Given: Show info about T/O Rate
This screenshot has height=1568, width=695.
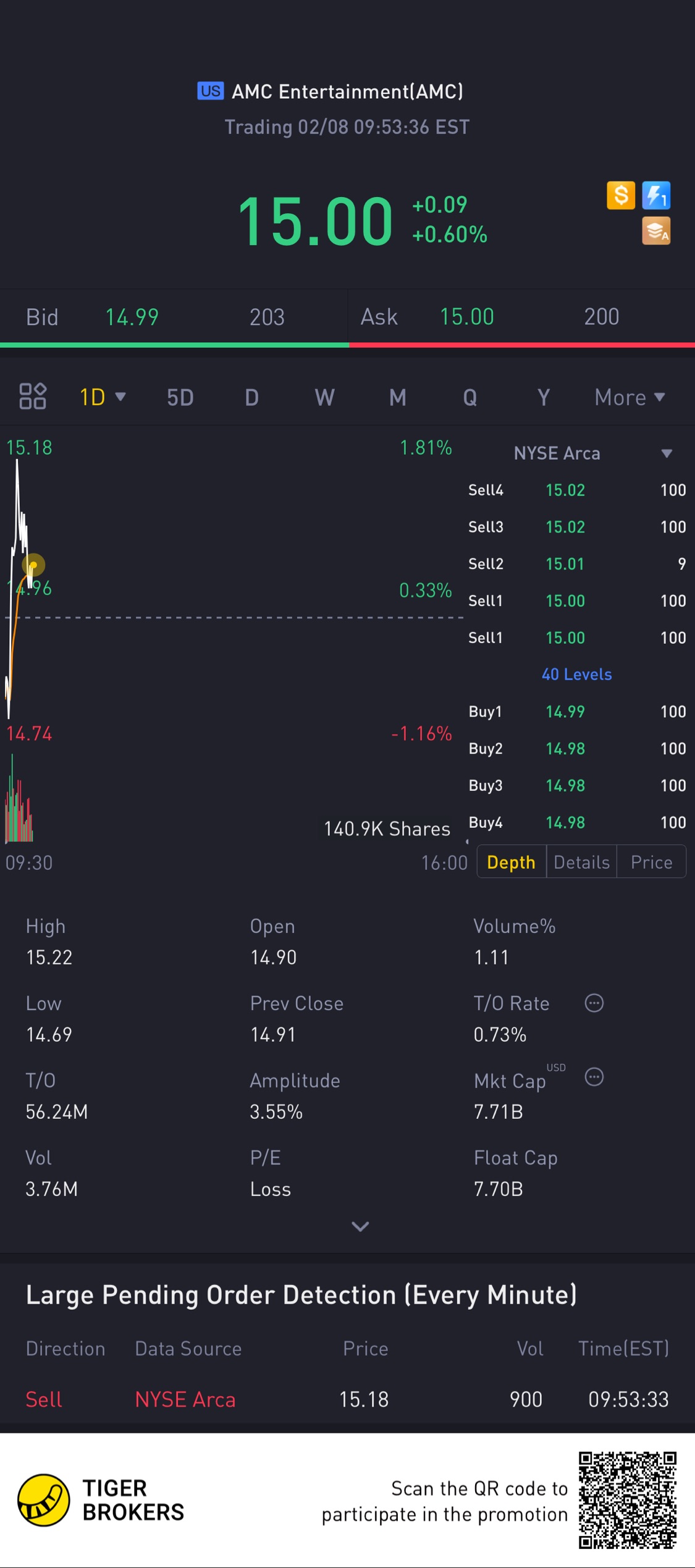Looking at the screenshot, I should click(x=594, y=1003).
